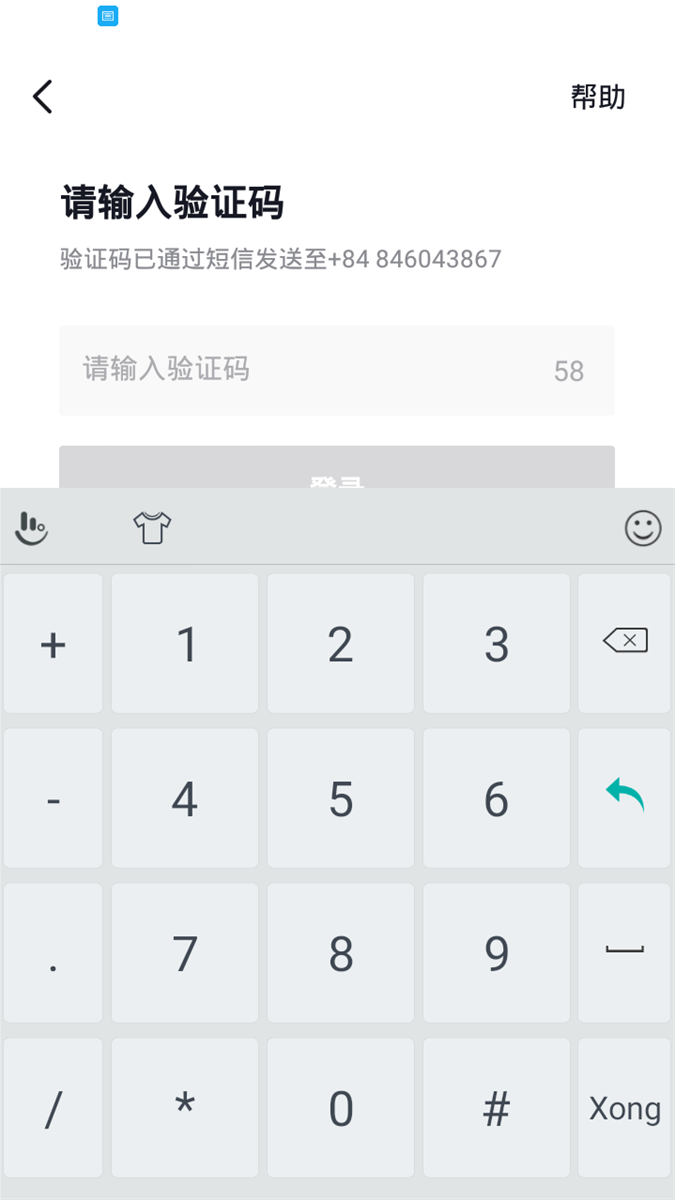Enter digit 0 on the keypad
Screen dimensions: 675x1200
[x=341, y=1108]
